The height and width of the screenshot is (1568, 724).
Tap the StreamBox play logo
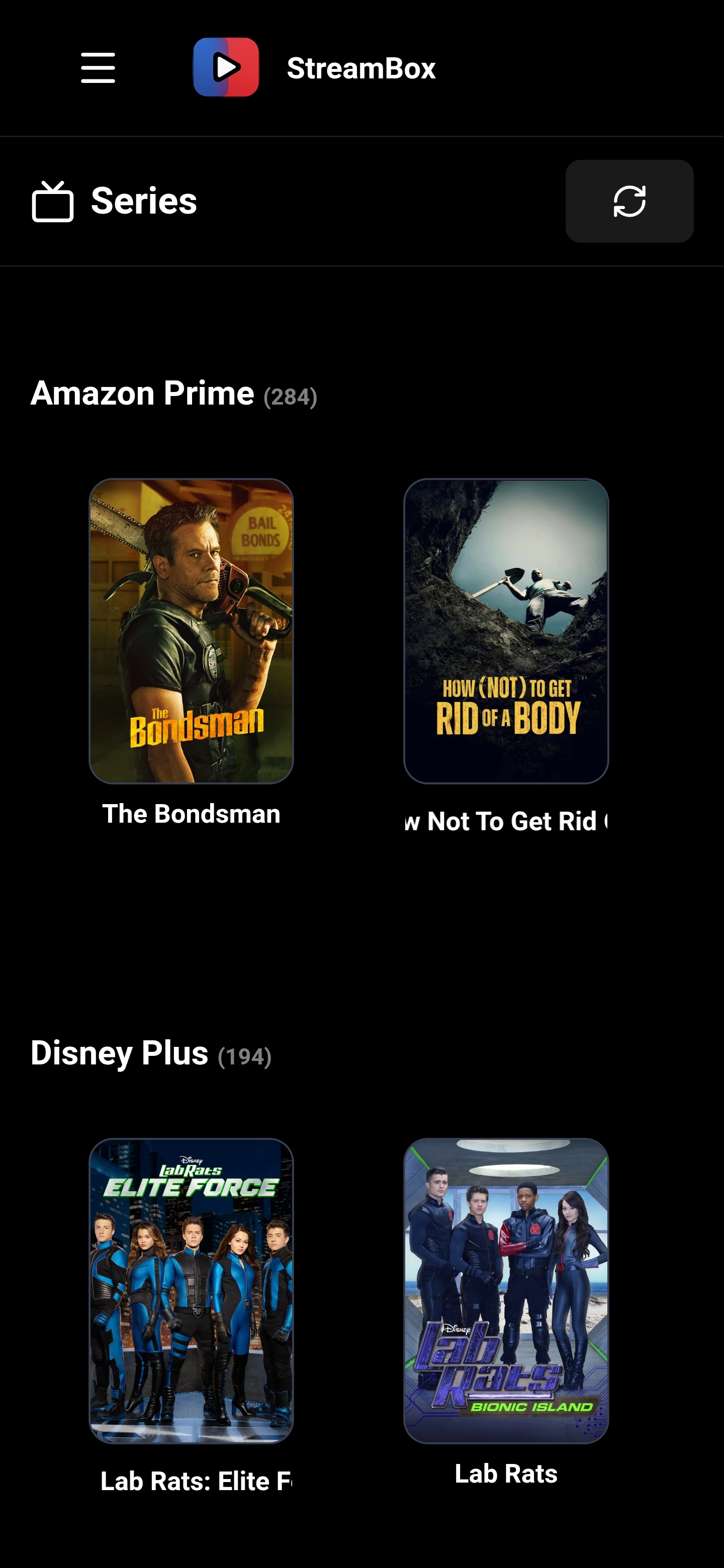pos(226,67)
